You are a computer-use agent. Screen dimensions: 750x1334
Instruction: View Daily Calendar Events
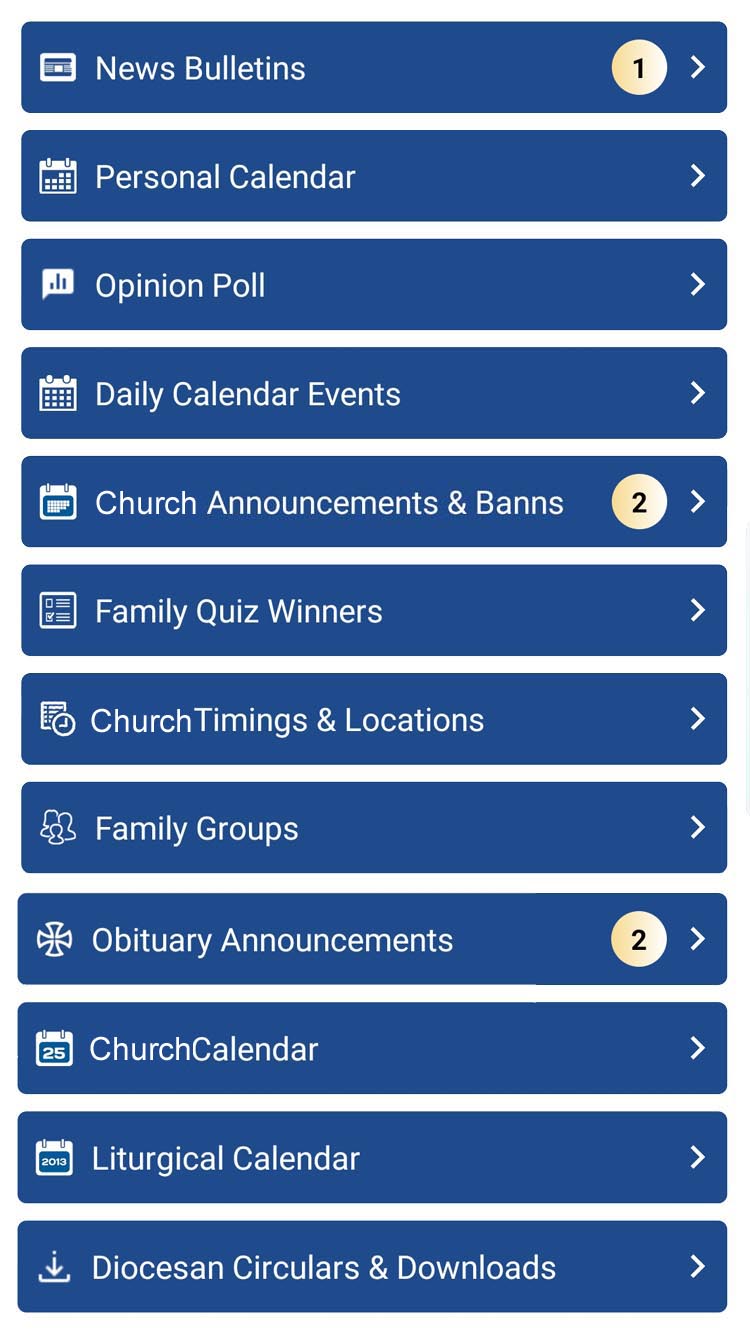pyautogui.click(x=373, y=393)
